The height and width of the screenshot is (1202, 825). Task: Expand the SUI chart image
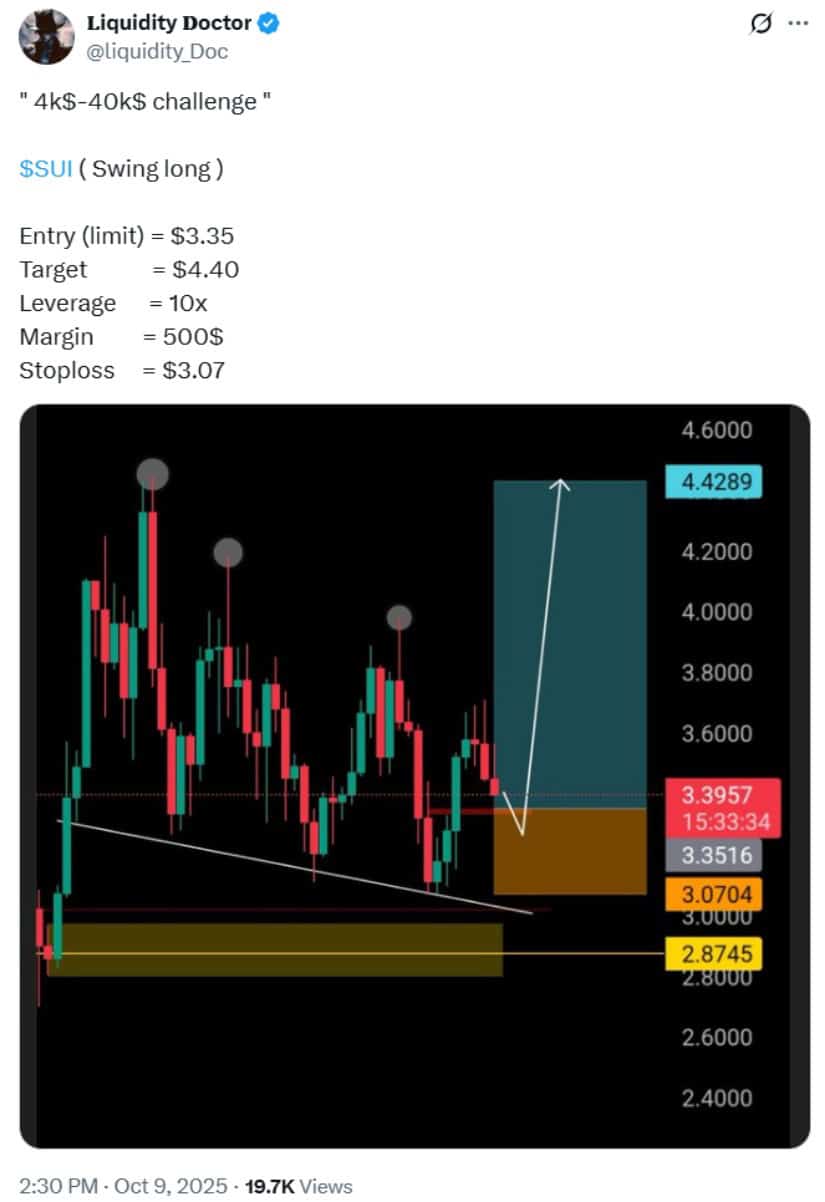[x=414, y=776]
